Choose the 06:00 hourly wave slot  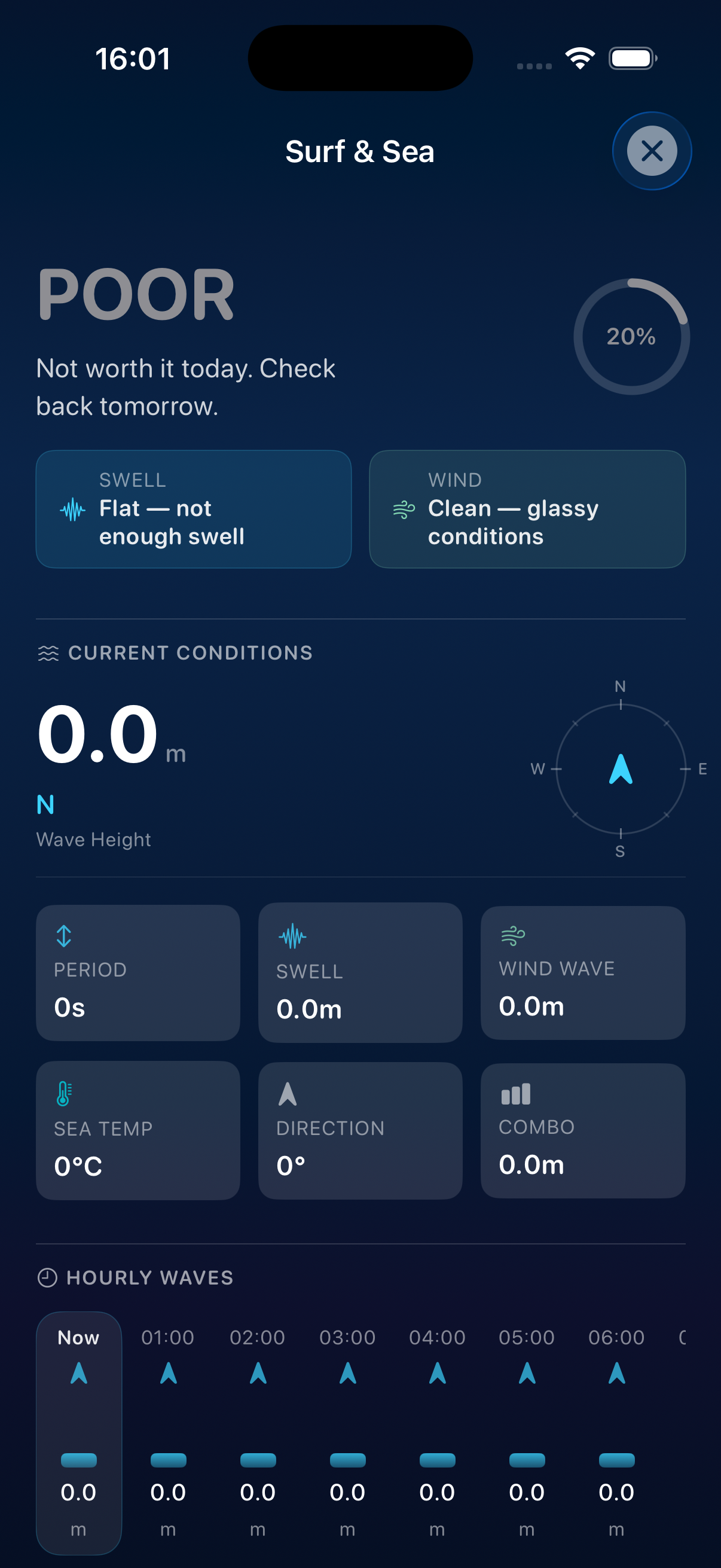pos(616,1430)
